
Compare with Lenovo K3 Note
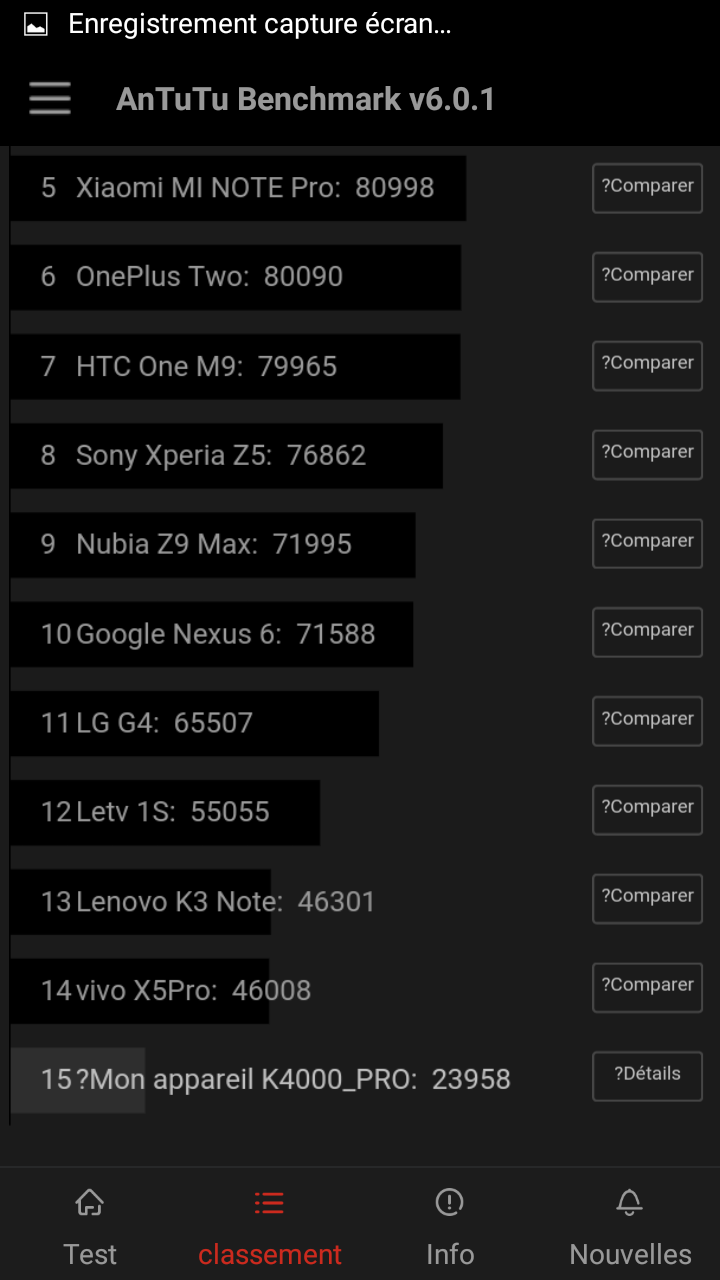point(647,898)
